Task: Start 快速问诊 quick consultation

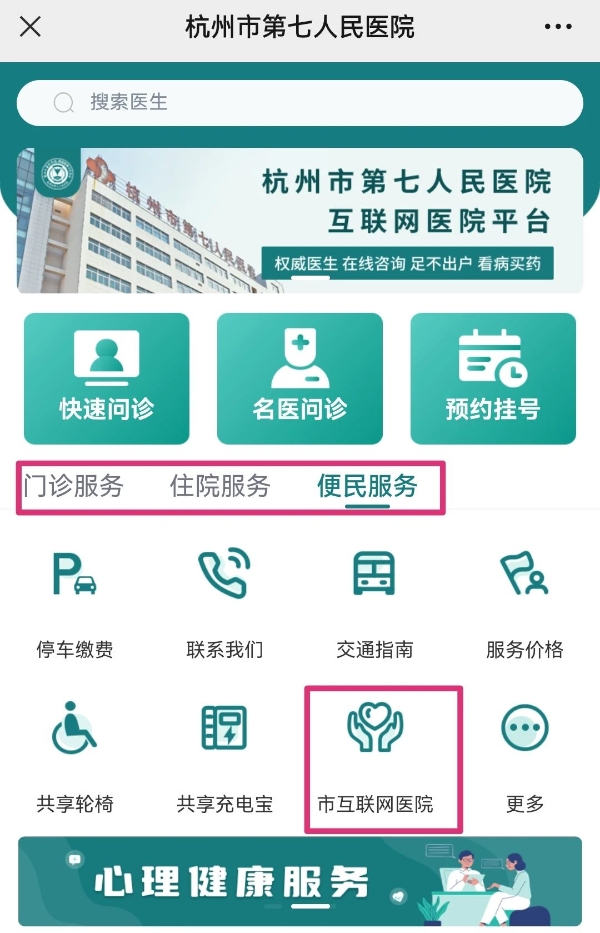Action: coord(106,378)
